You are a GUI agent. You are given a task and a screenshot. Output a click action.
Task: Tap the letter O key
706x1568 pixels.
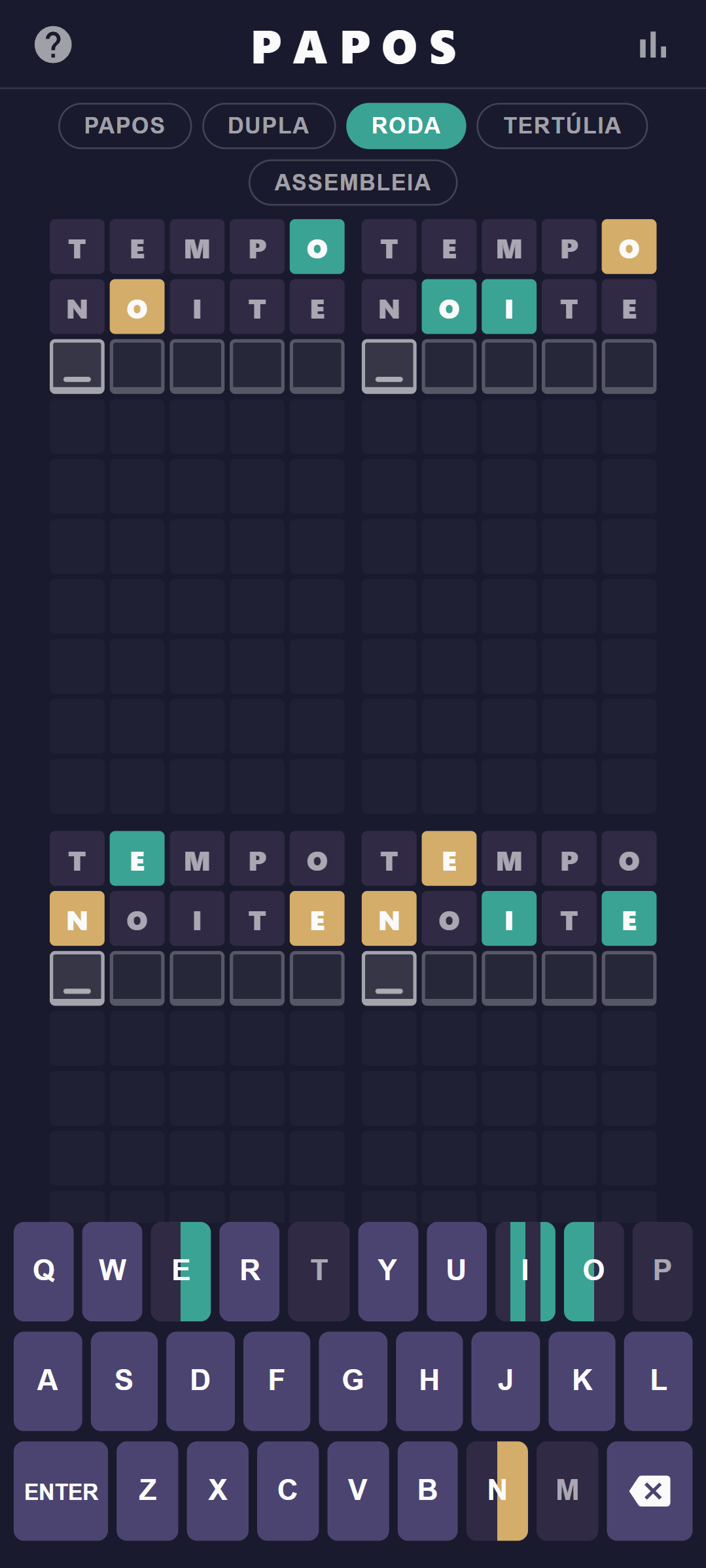tap(594, 1271)
